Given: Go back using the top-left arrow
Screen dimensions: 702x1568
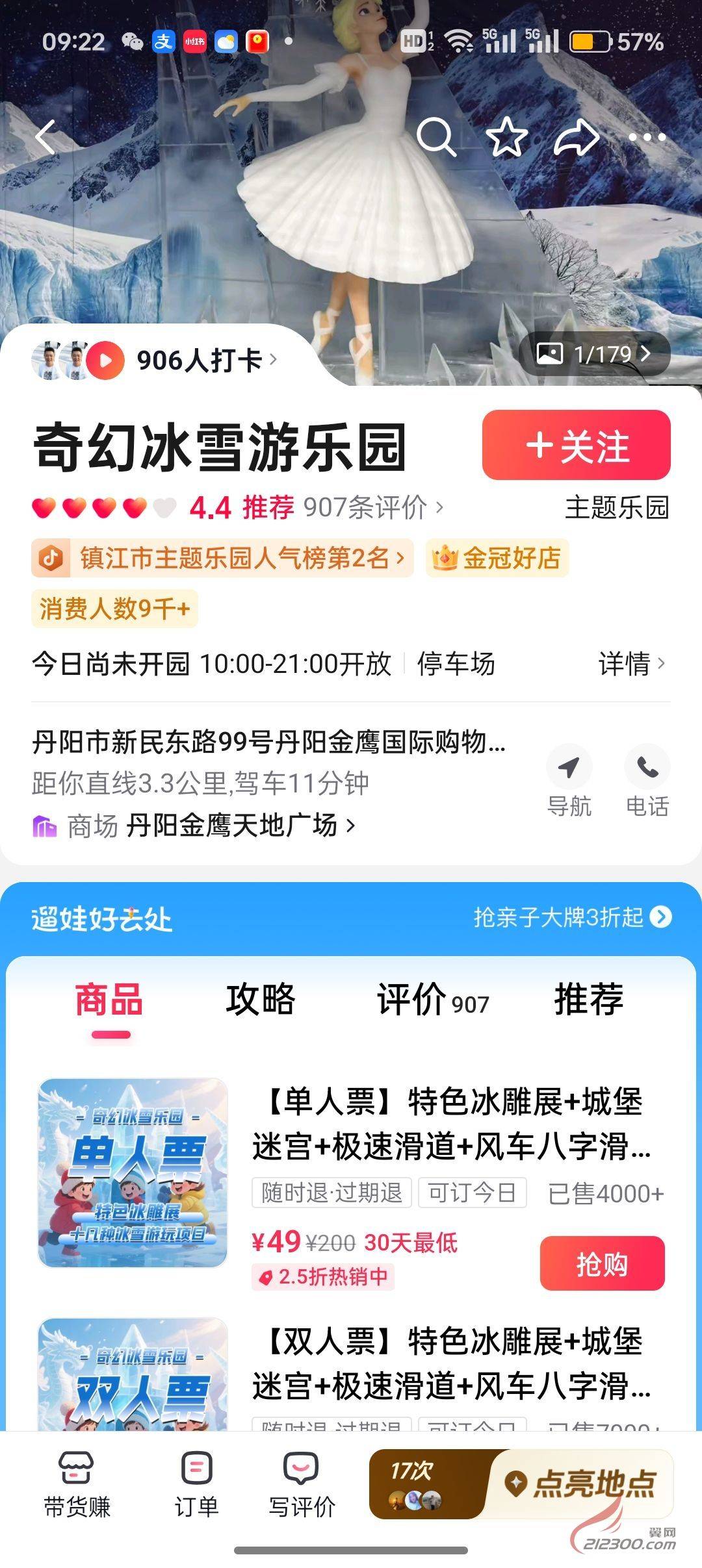Looking at the screenshot, I should point(45,137).
